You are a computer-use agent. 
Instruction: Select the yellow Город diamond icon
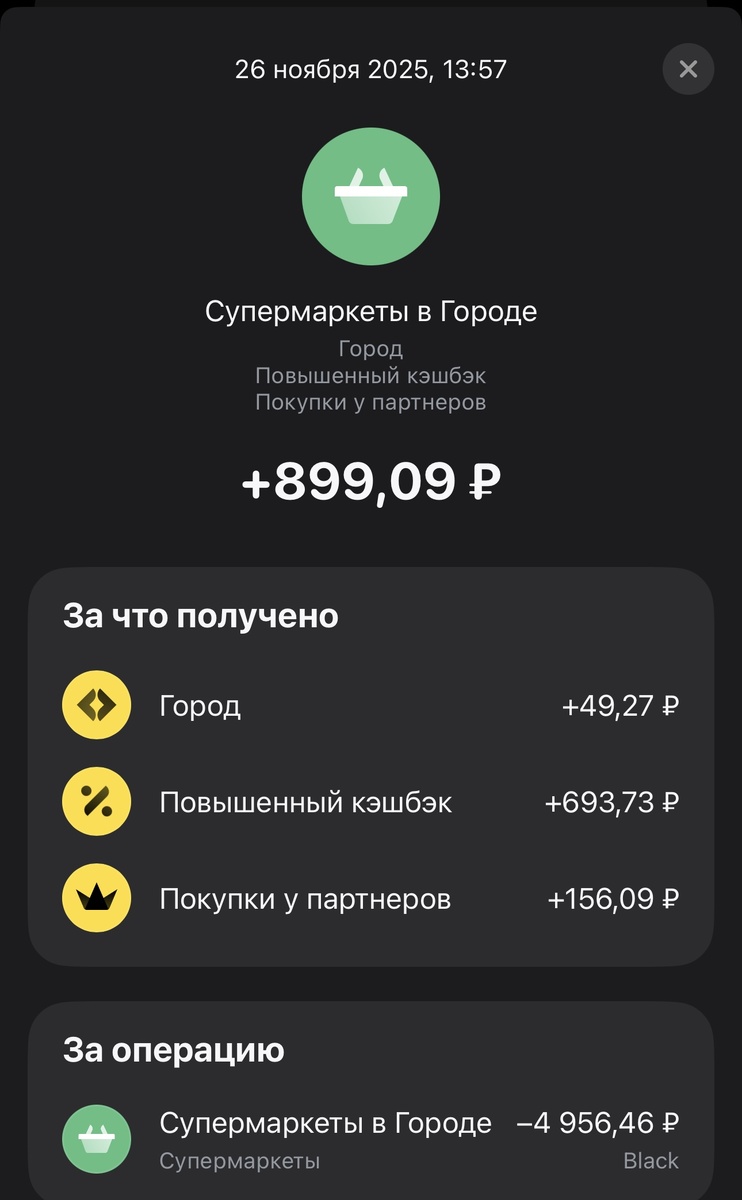96,705
